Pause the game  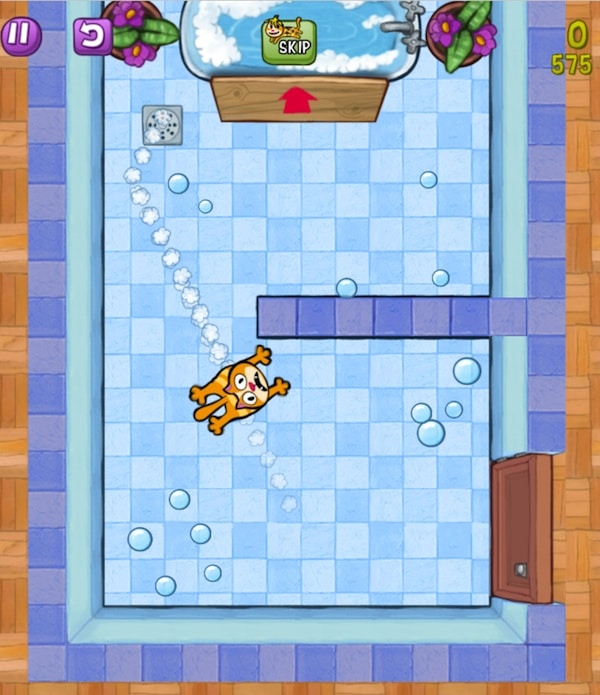pyautogui.click(x=21, y=37)
